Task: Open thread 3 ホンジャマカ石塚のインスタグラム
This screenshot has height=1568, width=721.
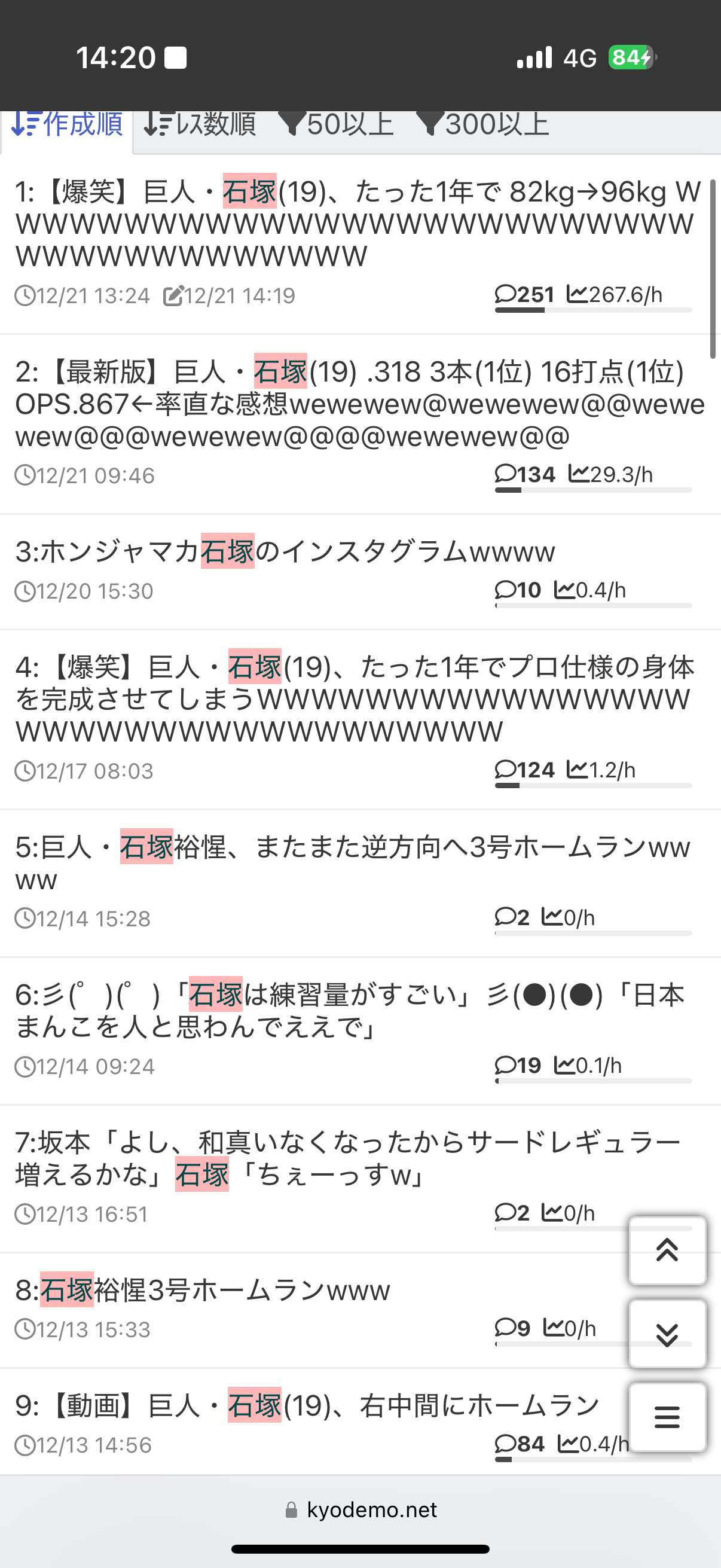Action: click(285, 552)
